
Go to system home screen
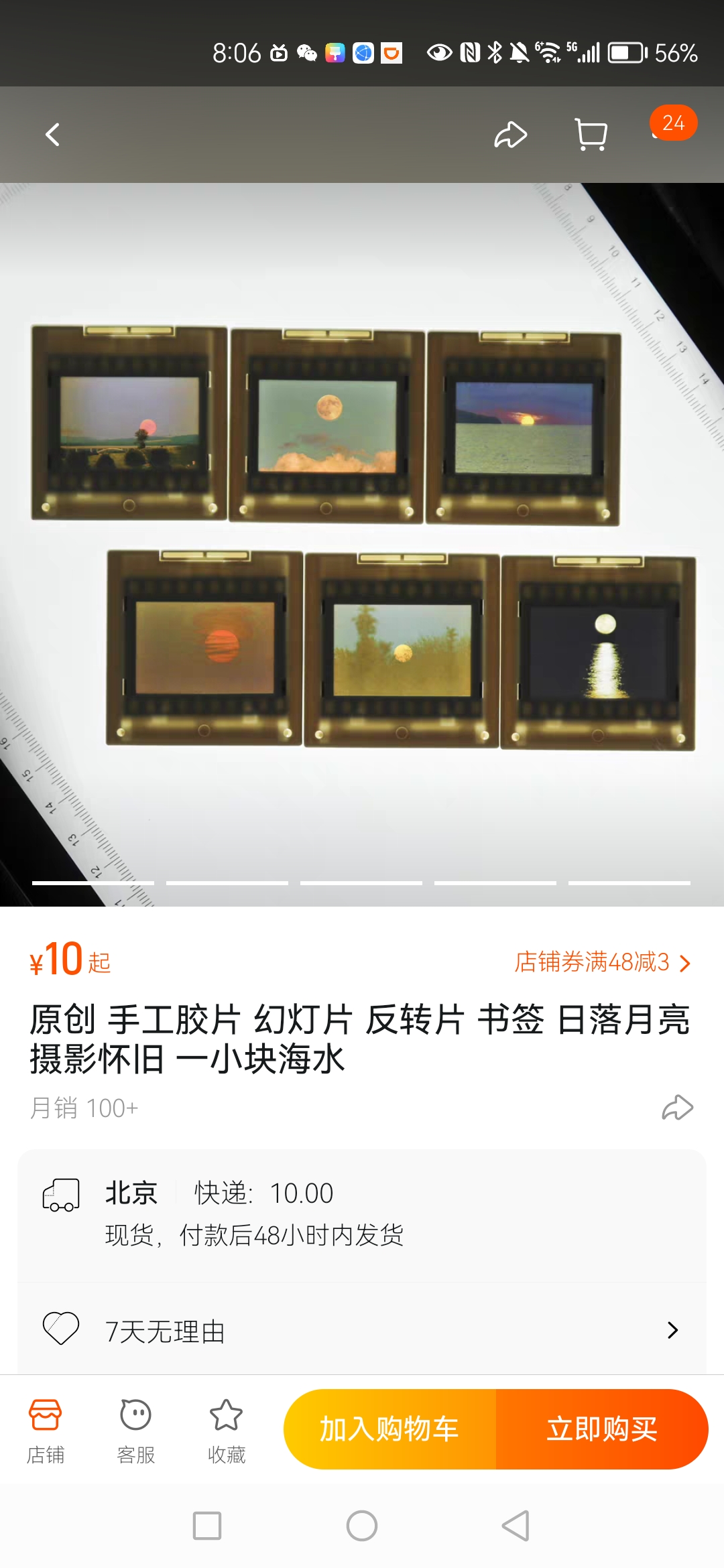(x=362, y=1526)
